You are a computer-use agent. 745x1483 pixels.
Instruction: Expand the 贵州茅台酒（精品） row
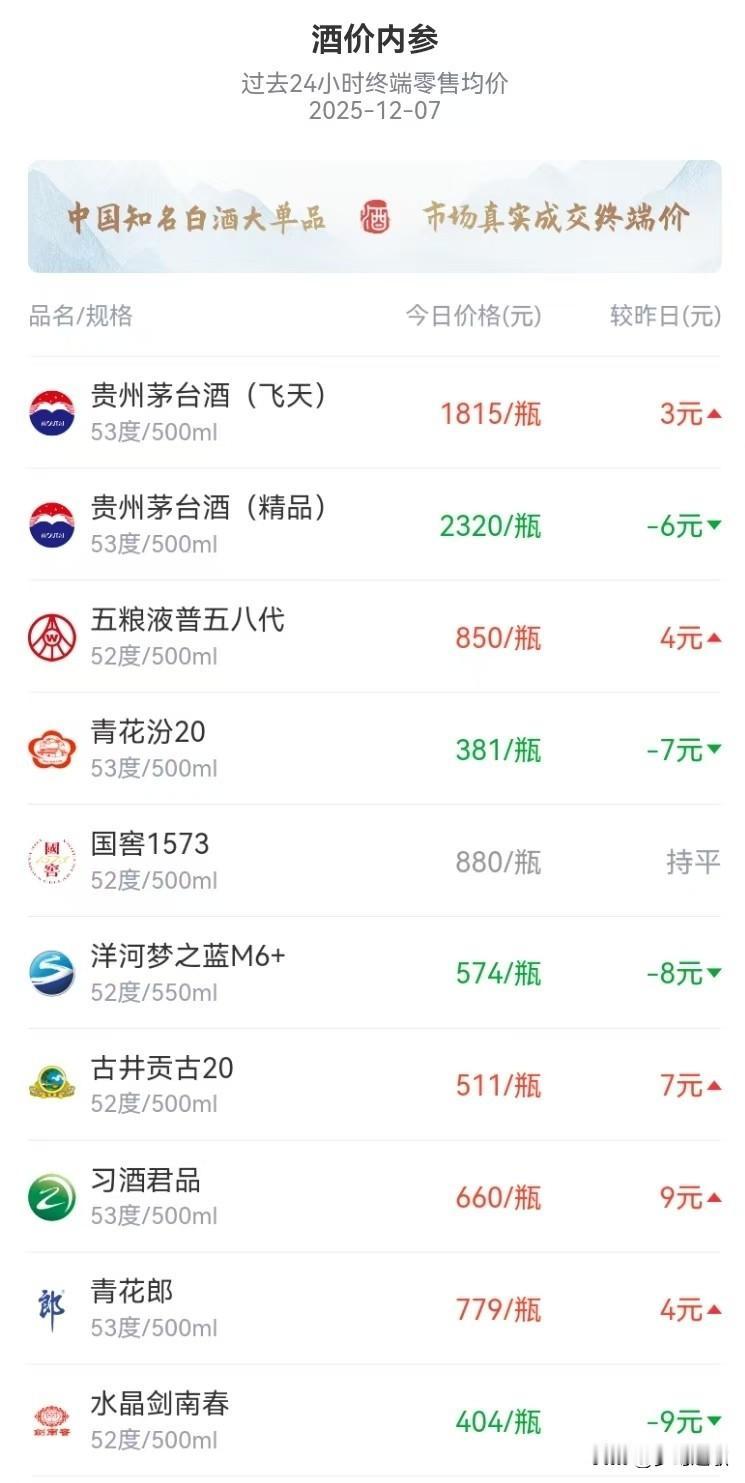pyautogui.click(x=372, y=524)
